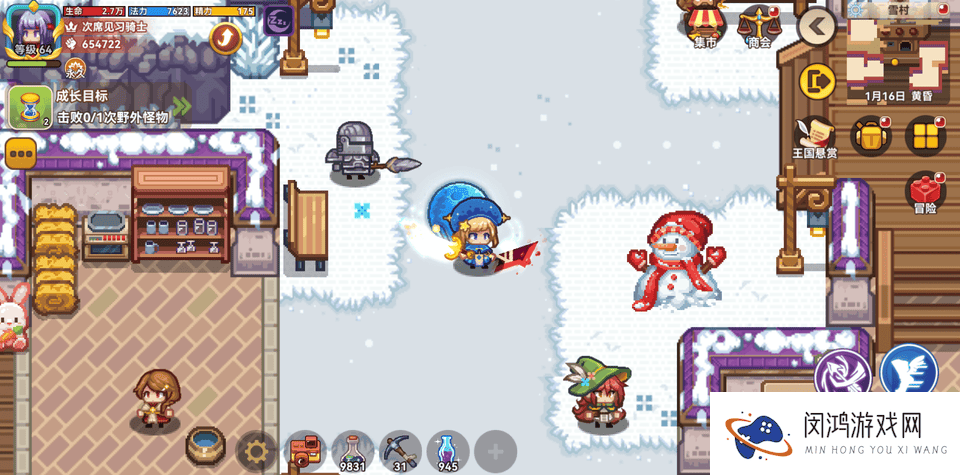
Task: Use the blue winged skill button
Action: [908, 372]
